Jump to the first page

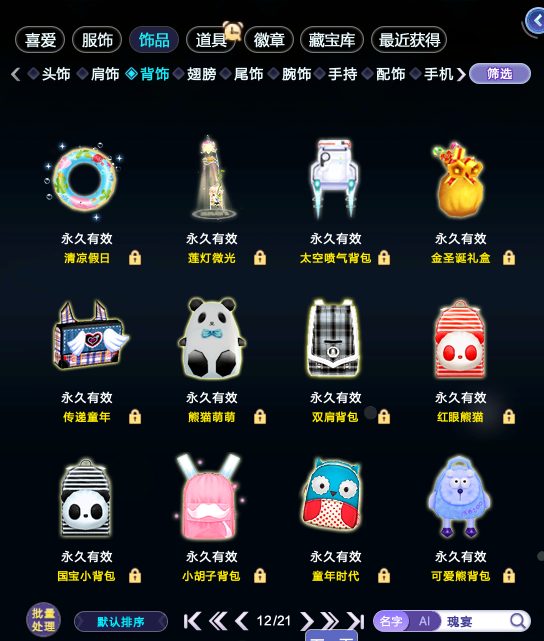pos(192,621)
